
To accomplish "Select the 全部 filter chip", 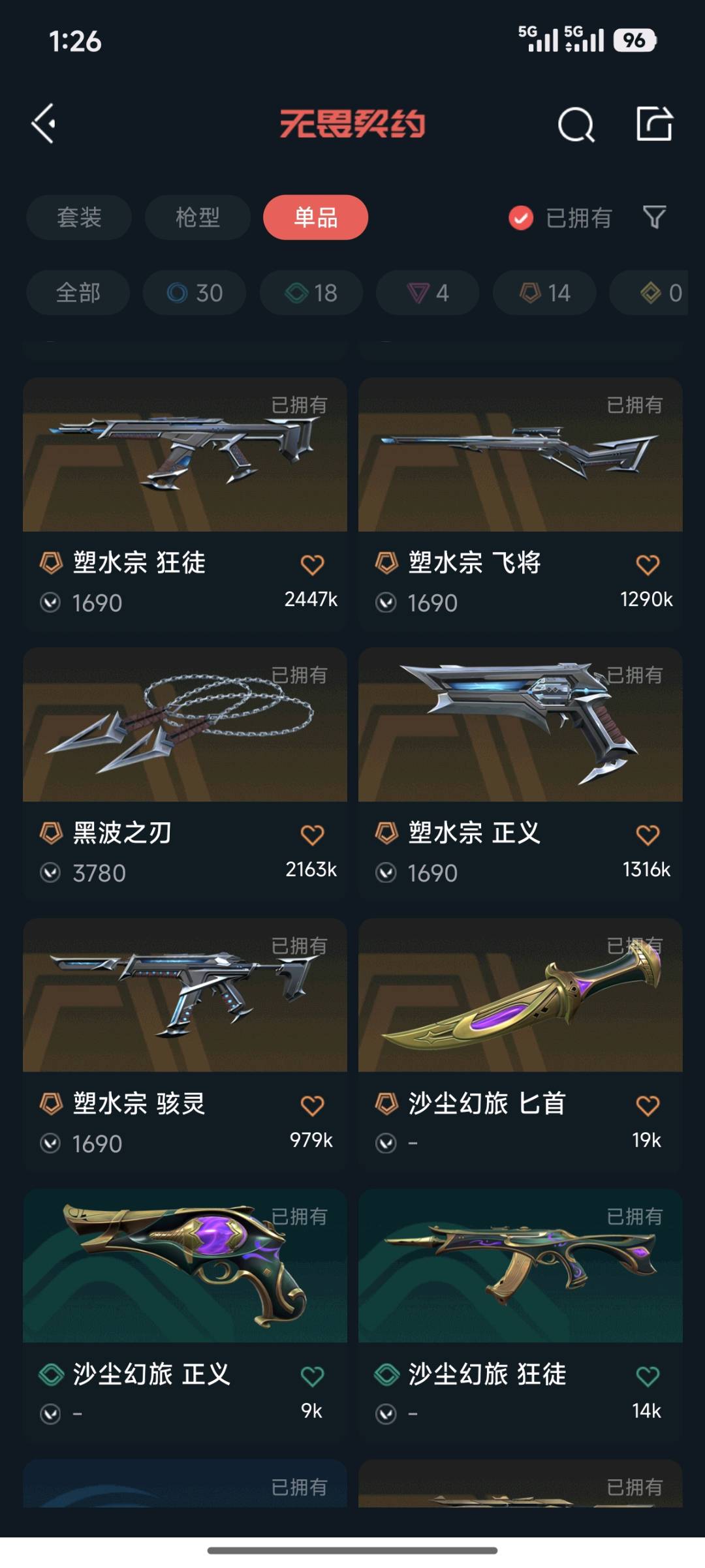I will pyautogui.click(x=78, y=293).
